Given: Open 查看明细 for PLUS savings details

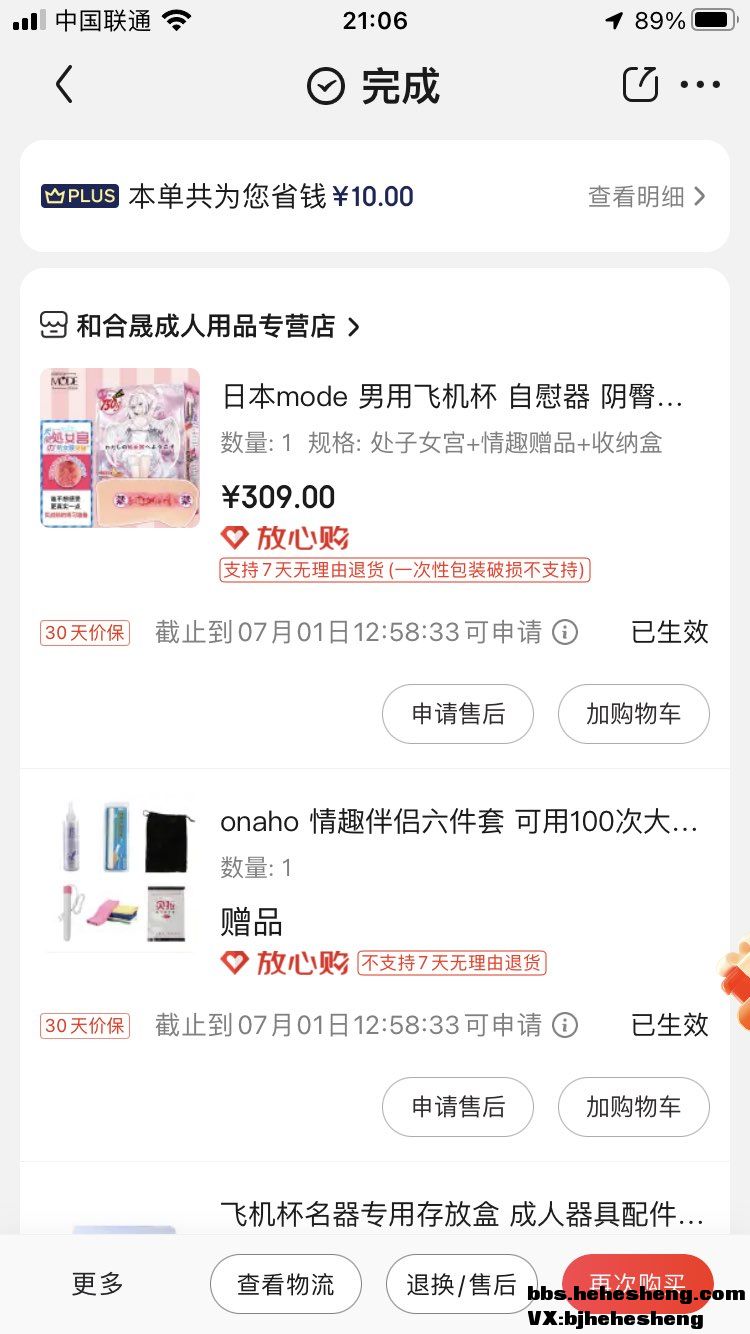Looking at the screenshot, I should click(x=646, y=196).
